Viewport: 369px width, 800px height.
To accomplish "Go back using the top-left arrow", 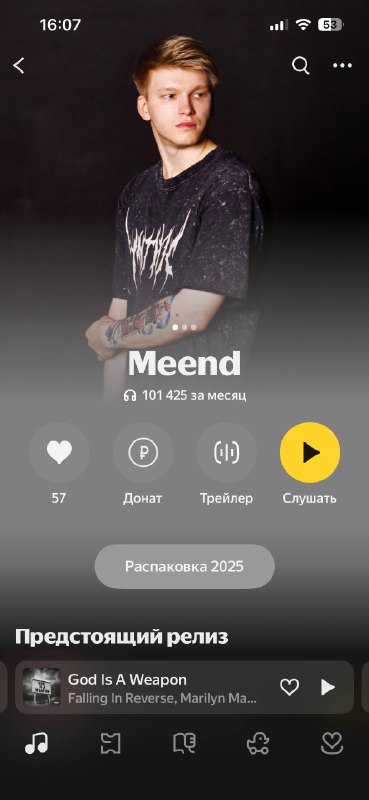I will point(19,66).
